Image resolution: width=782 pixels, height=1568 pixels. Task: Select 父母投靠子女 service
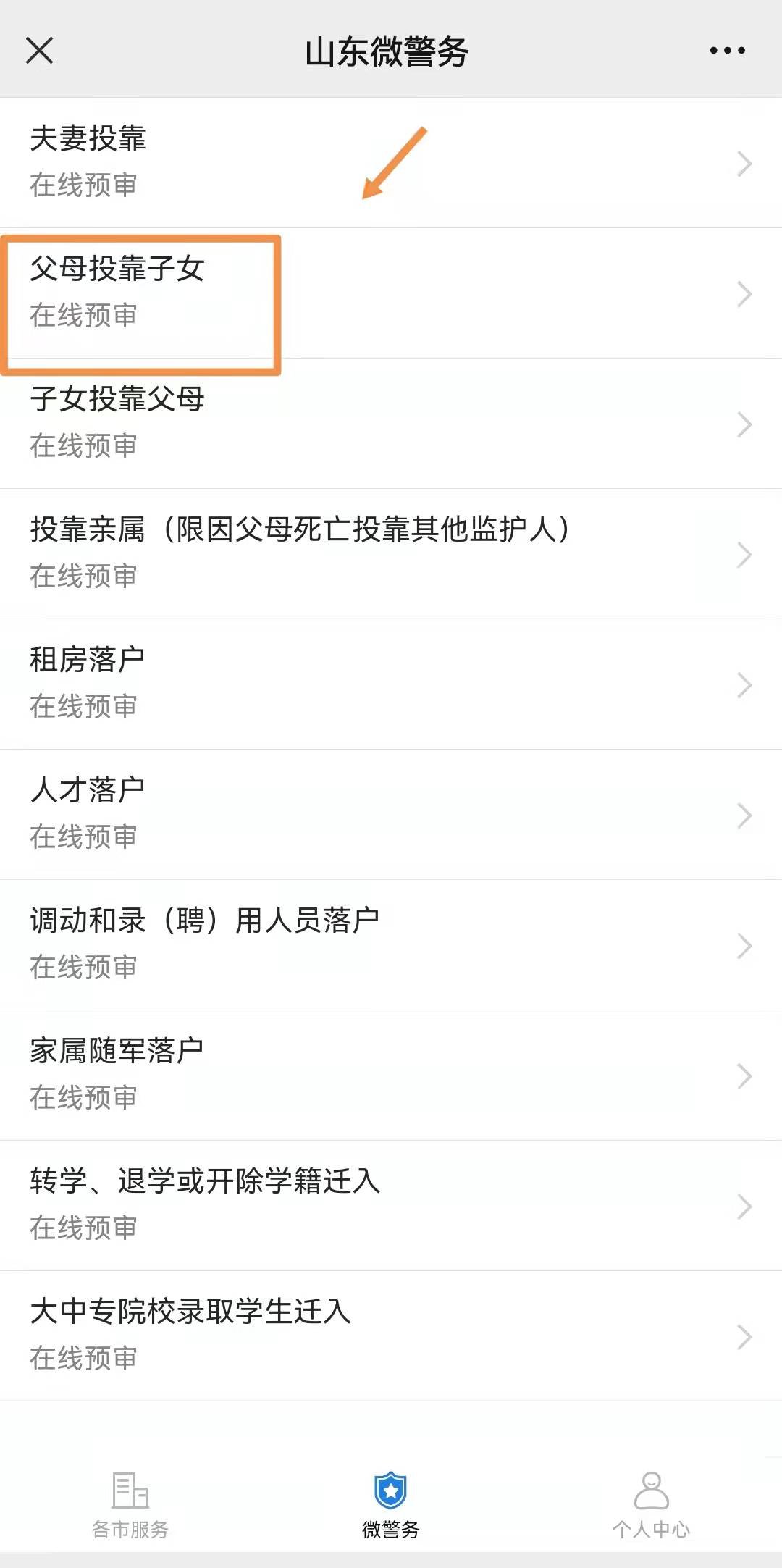tap(391, 293)
